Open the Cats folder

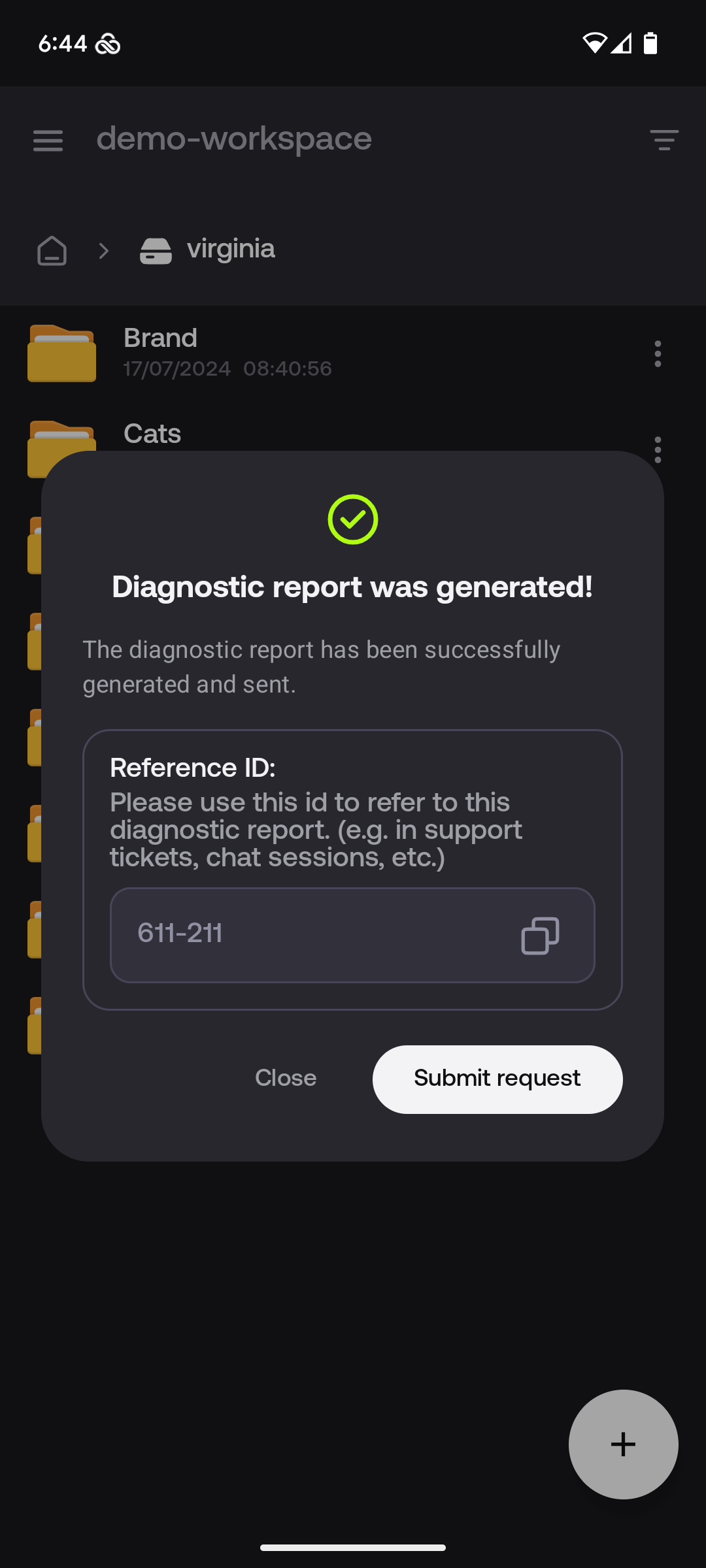pos(152,434)
